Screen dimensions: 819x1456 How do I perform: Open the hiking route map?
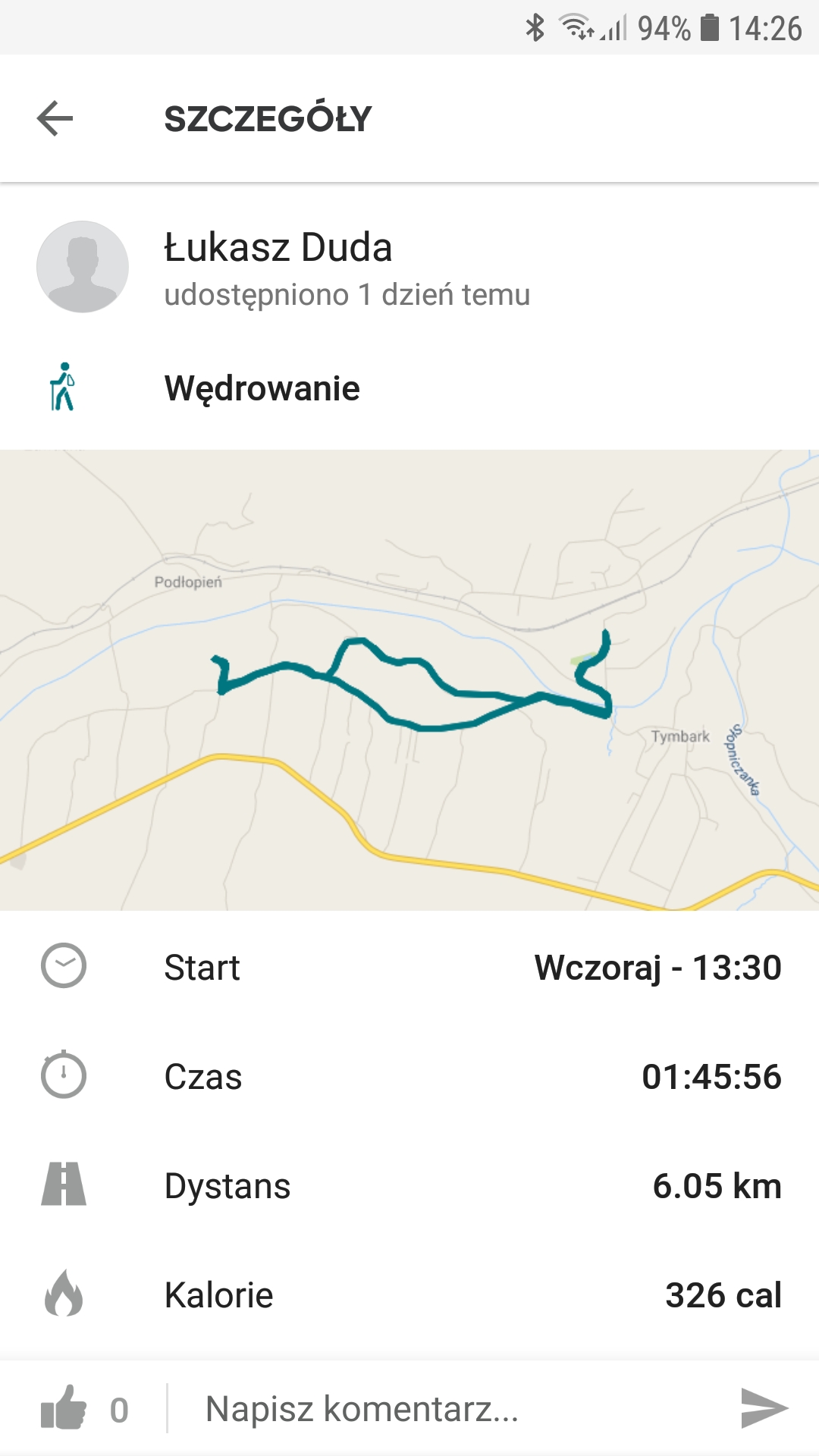(409, 679)
